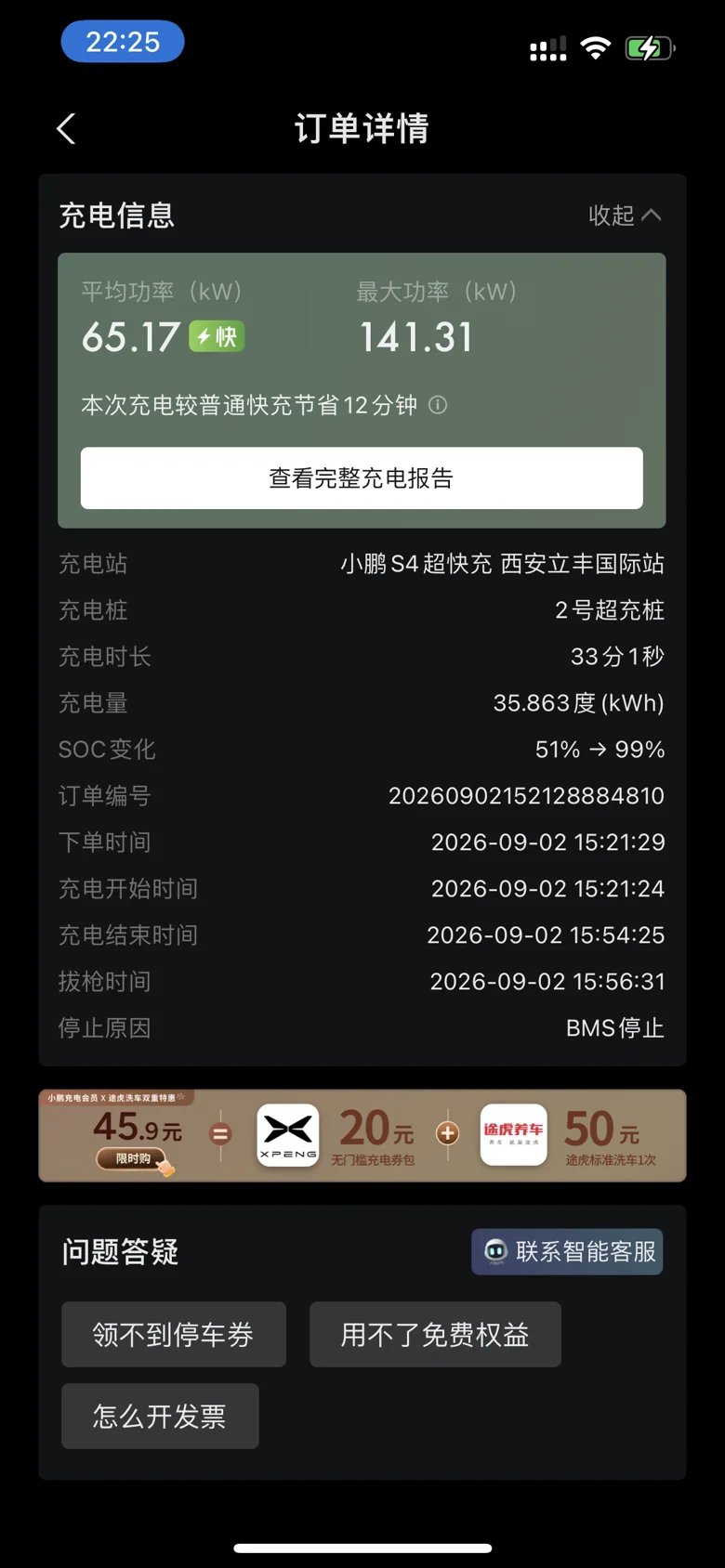Screen dimensions: 725x1568
Task: Open the 45.9 yuan limited-time promotion banner
Action: (x=362, y=1135)
